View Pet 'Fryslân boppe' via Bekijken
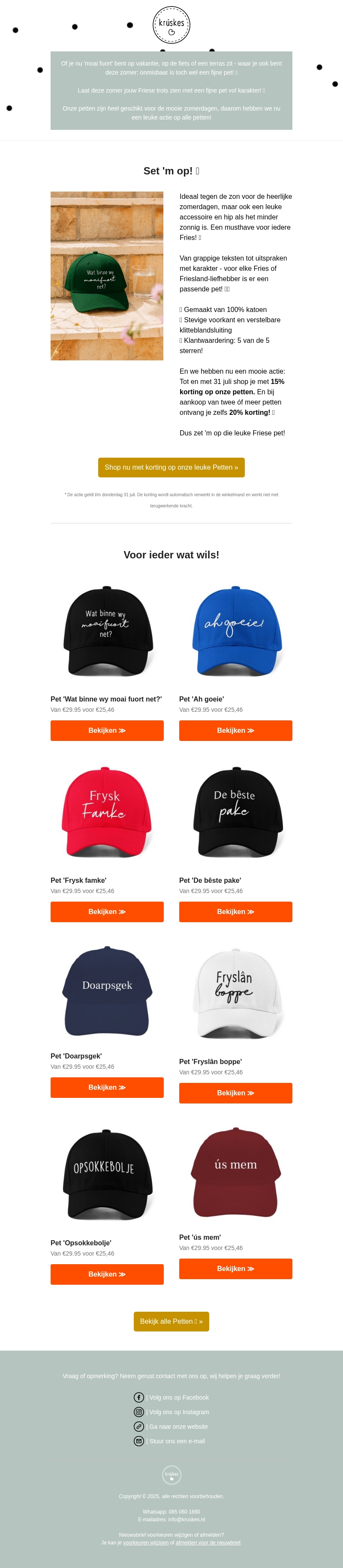343x1568 pixels. (x=235, y=1093)
